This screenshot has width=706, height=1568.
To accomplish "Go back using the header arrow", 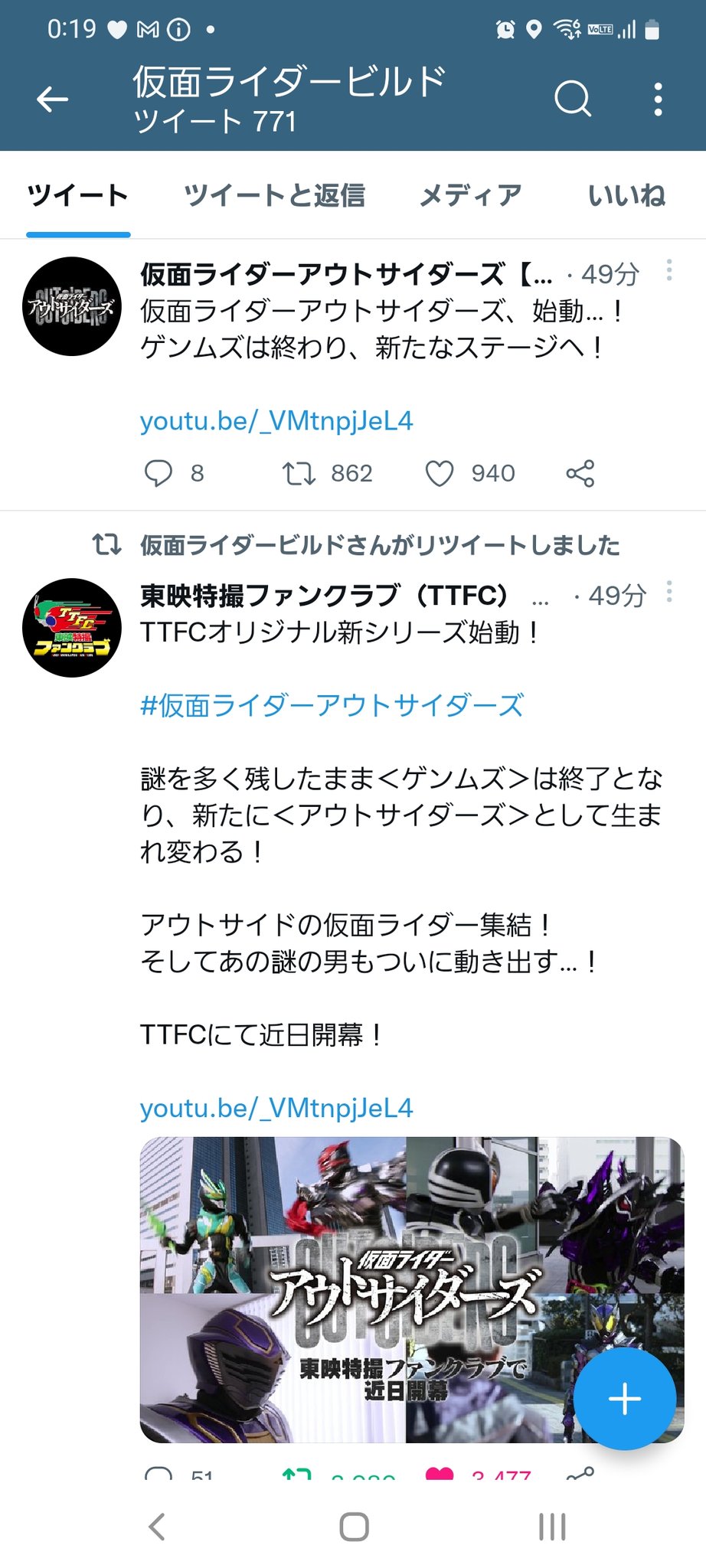I will coord(52,99).
